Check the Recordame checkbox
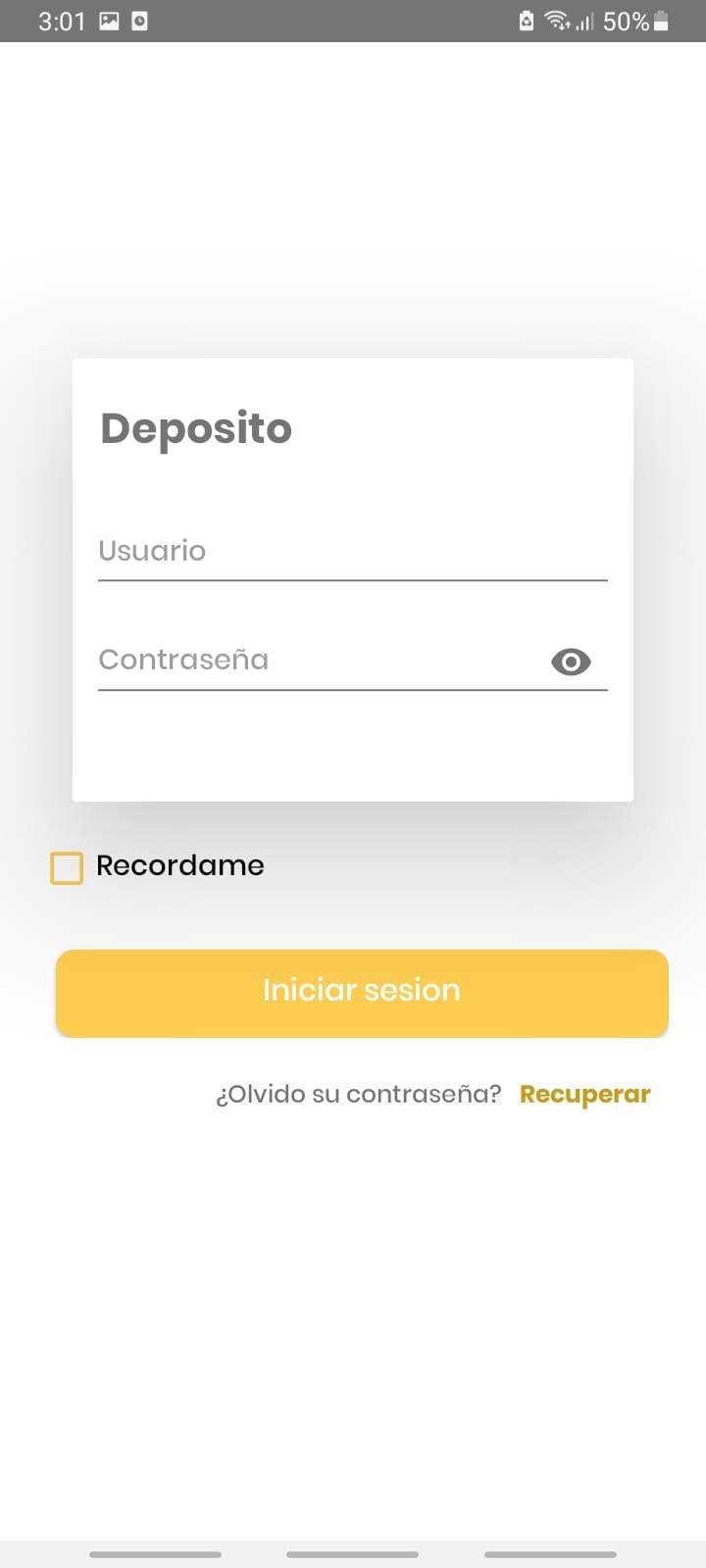Viewport: 706px width, 1568px height. (x=66, y=867)
